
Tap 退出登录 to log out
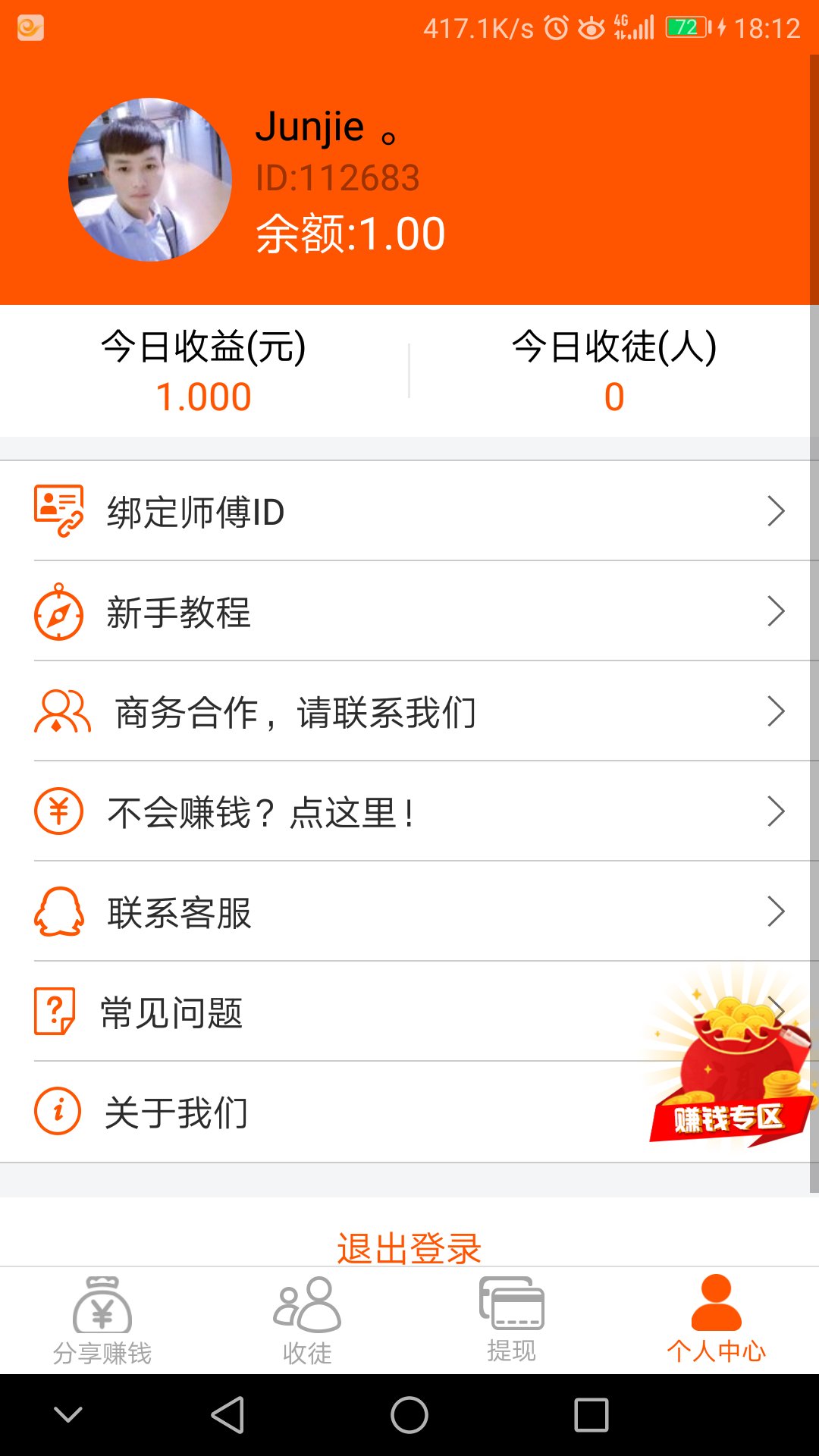(x=409, y=1246)
